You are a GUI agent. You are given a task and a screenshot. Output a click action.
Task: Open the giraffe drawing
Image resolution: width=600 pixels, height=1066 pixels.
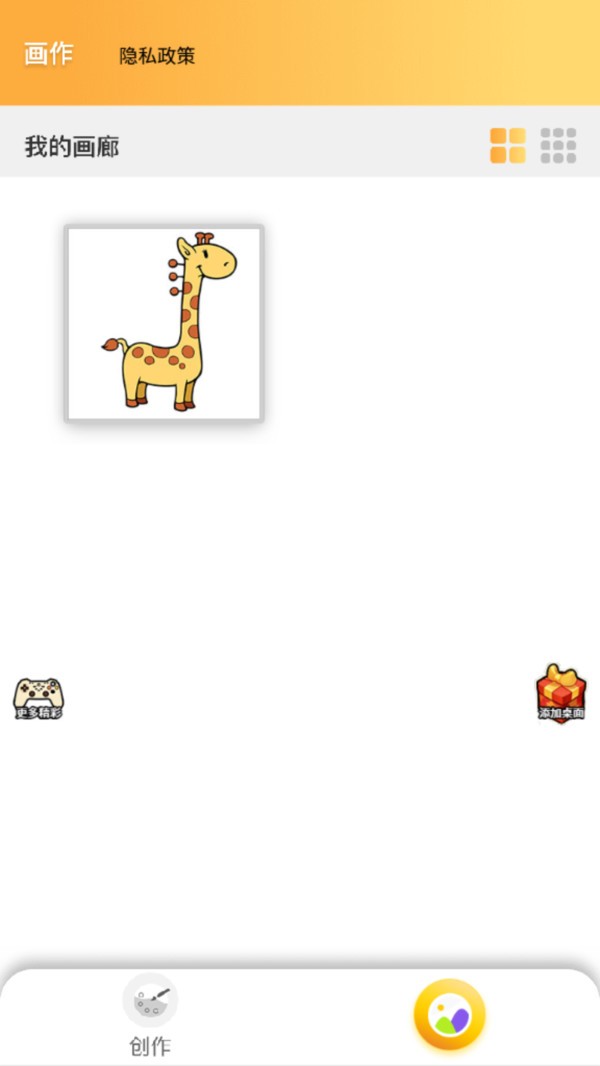pos(164,323)
